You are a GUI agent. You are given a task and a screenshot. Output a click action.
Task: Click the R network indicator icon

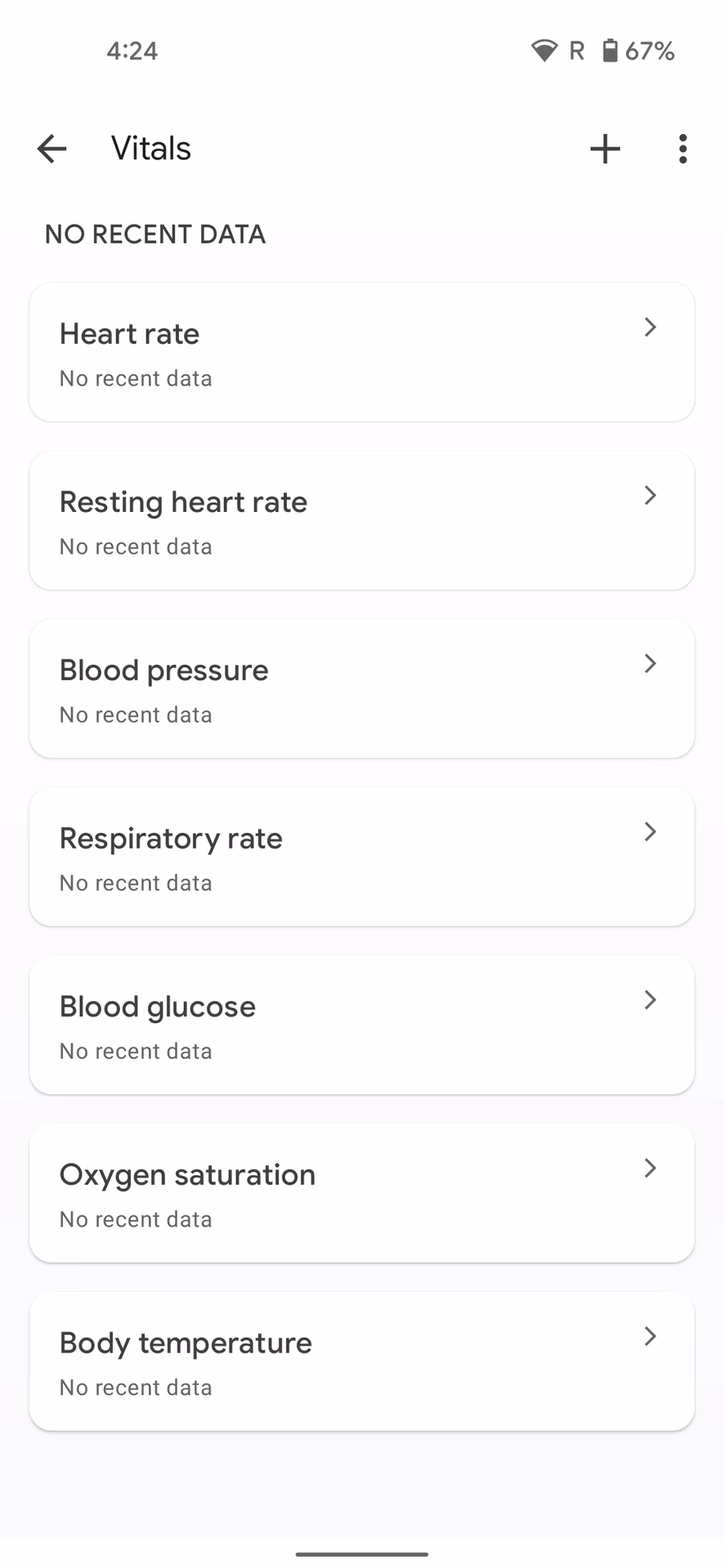click(x=576, y=50)
